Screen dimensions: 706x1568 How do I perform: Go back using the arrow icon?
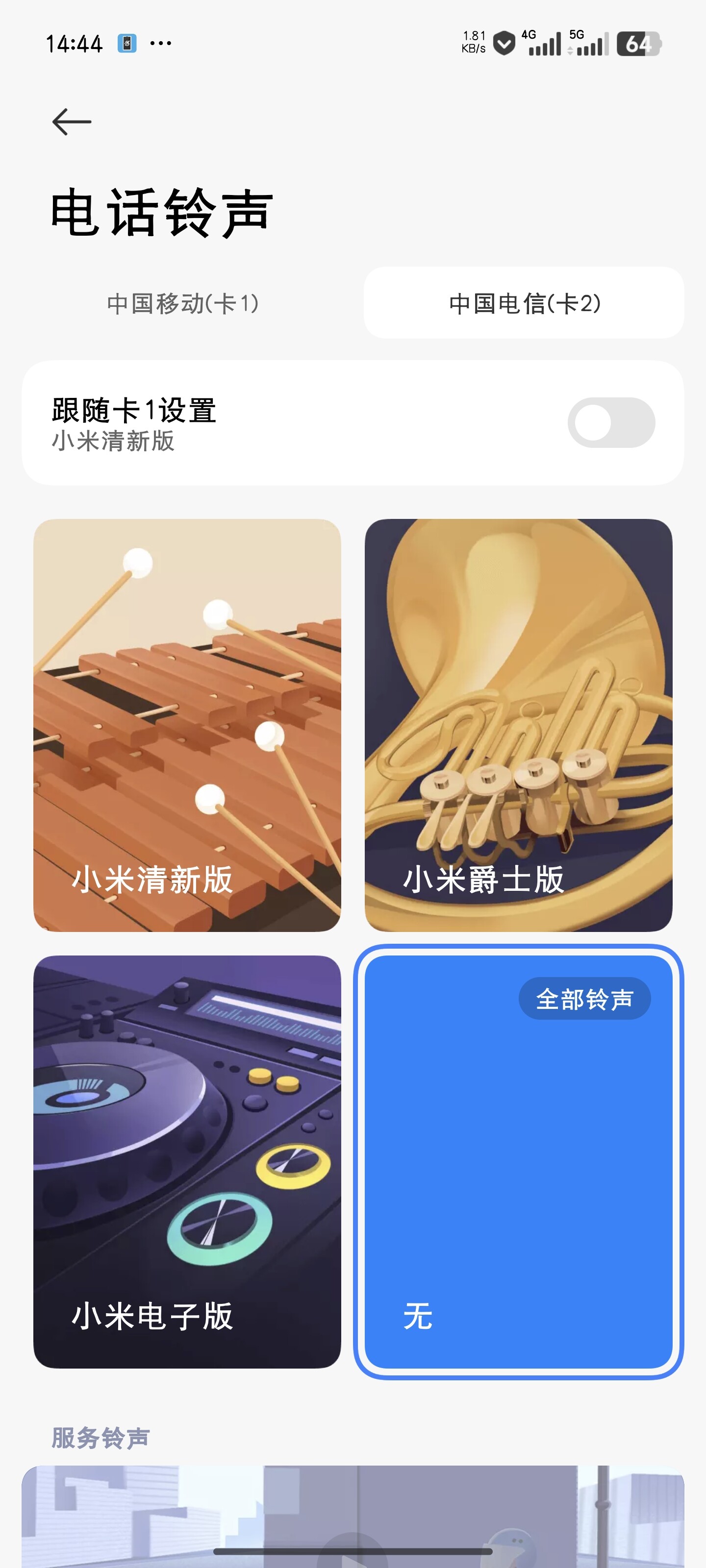tap(72, 122)
